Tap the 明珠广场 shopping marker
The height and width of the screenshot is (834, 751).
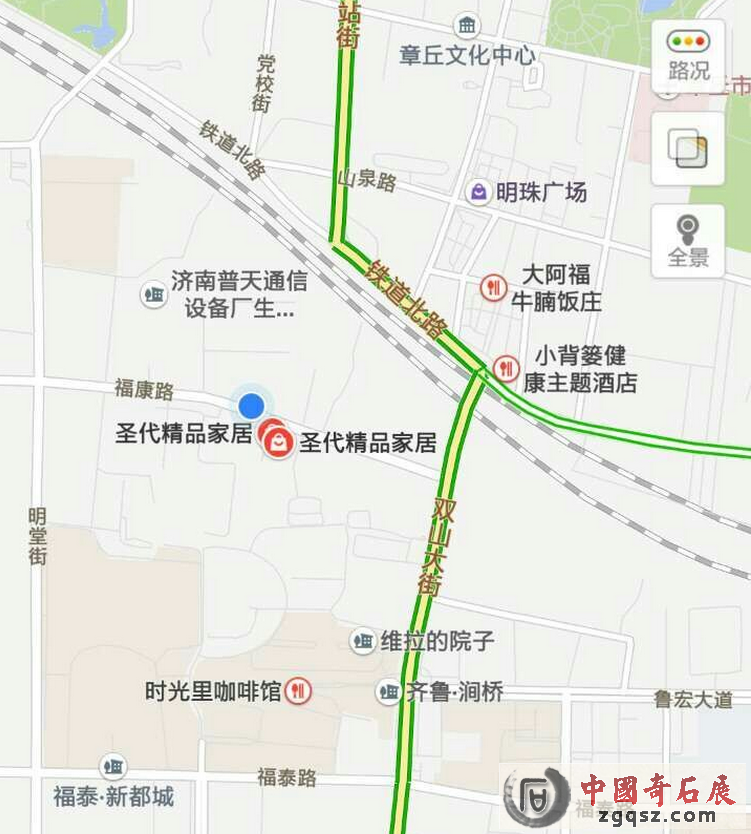tap(480, 193)
